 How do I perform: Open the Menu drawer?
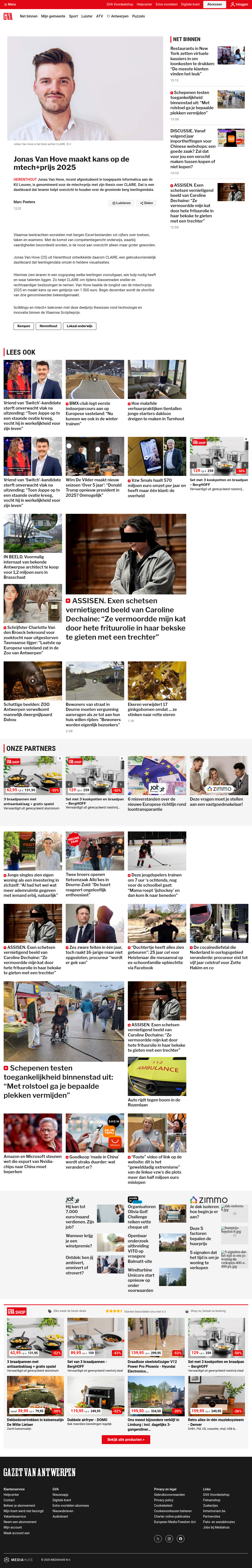point(9,4)
